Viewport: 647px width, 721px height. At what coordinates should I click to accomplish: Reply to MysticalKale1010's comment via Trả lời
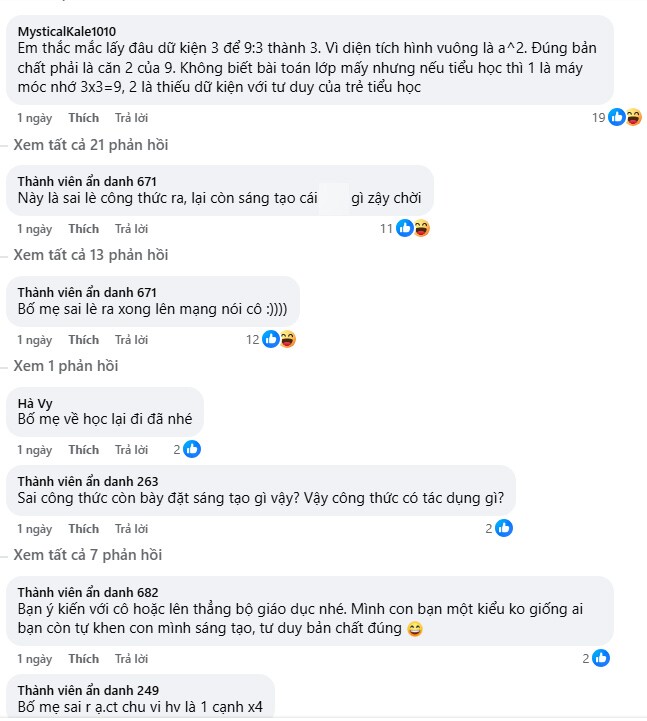(131, 118)
